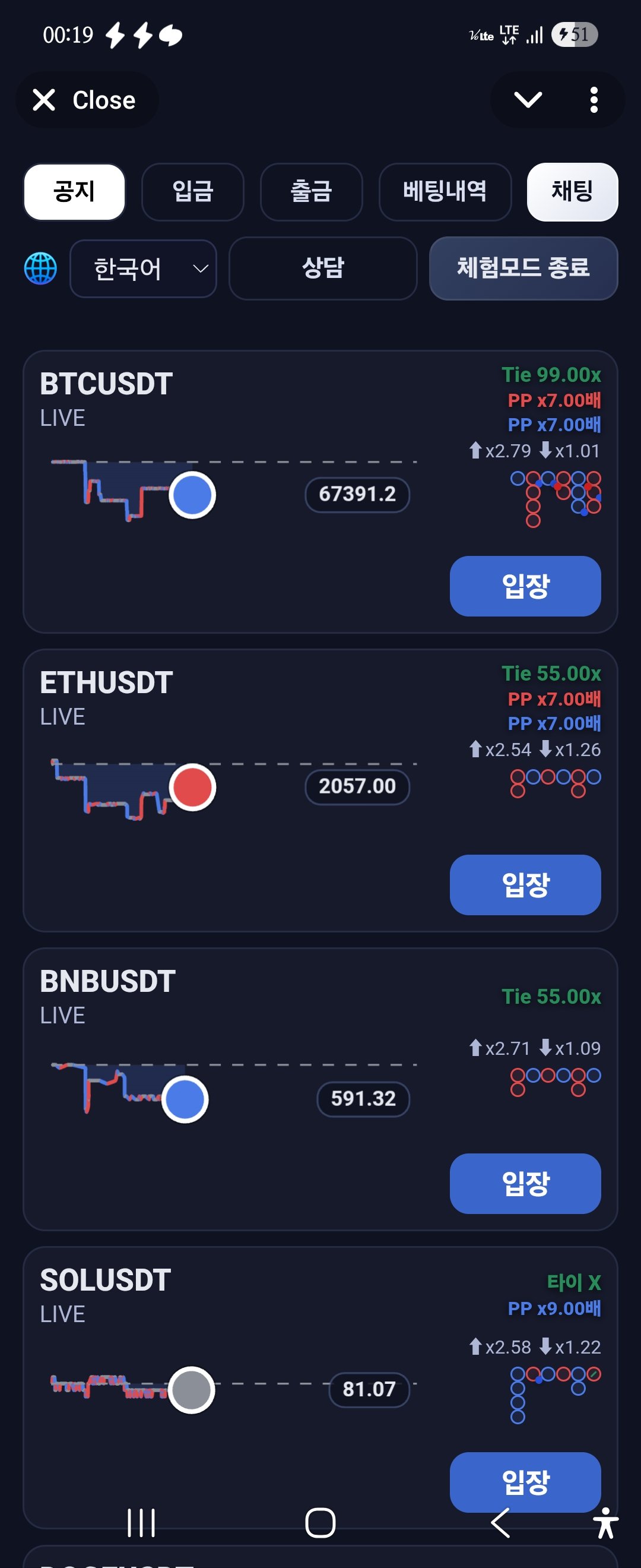Open the 상담 support consultation
Screen dimensions: 641x1568
click(323, 268)
